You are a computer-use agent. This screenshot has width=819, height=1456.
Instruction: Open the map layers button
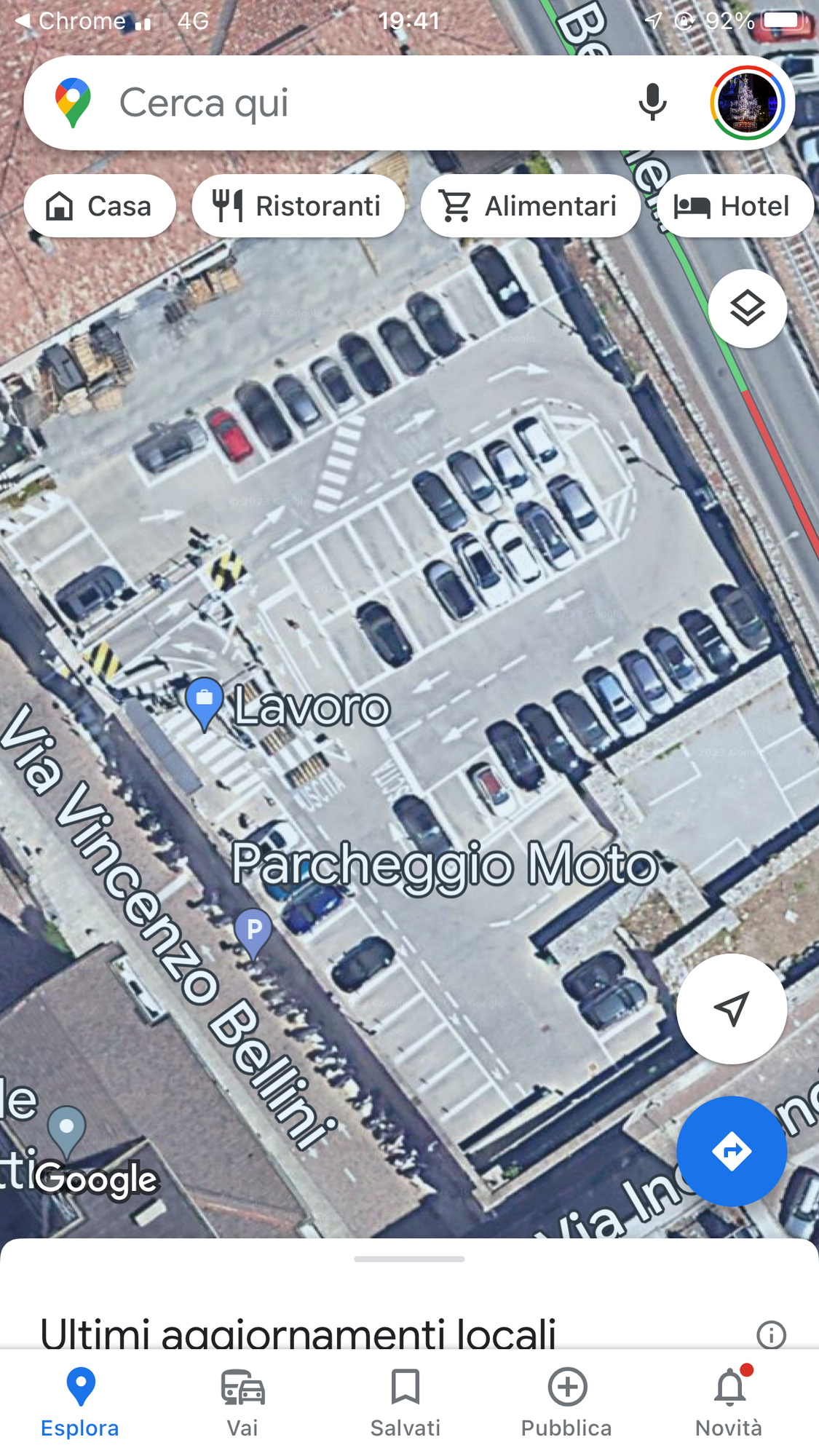click(747, 309)
